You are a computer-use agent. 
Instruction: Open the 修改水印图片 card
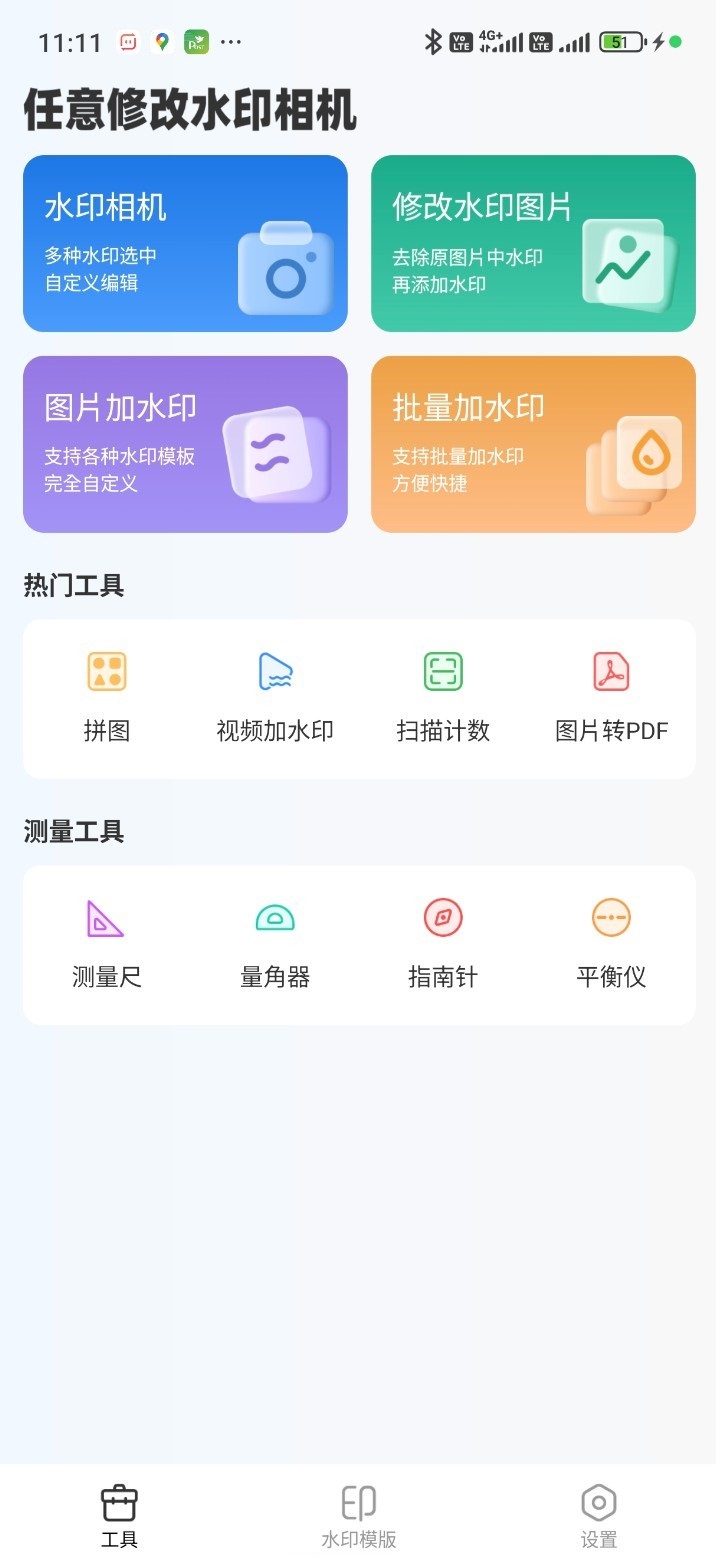pyautogui.click(x=533, y=243)
